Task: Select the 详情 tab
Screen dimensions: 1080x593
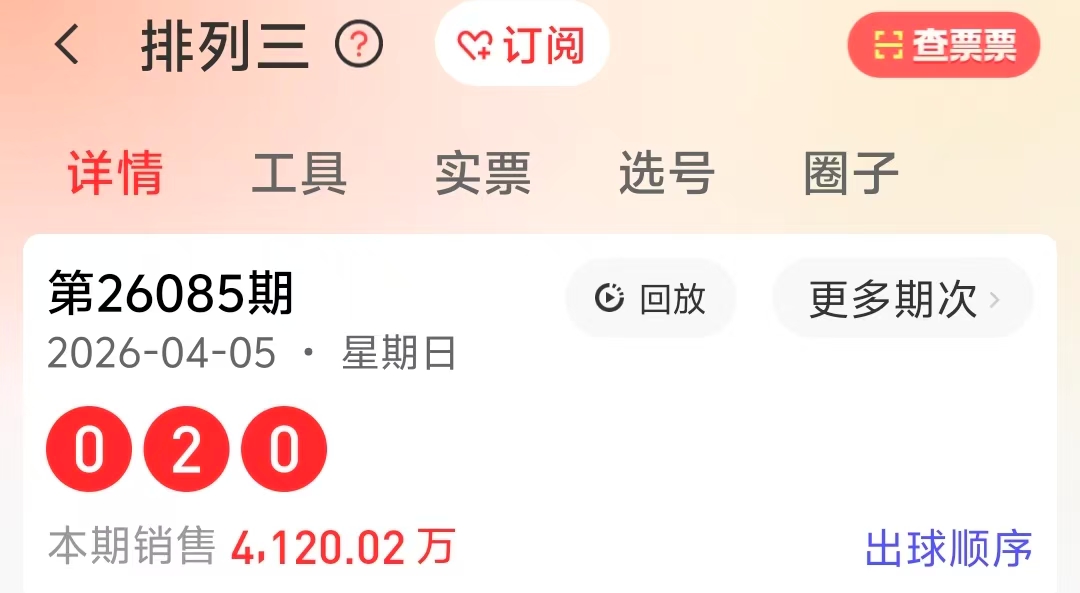Action: coord(115,174)
